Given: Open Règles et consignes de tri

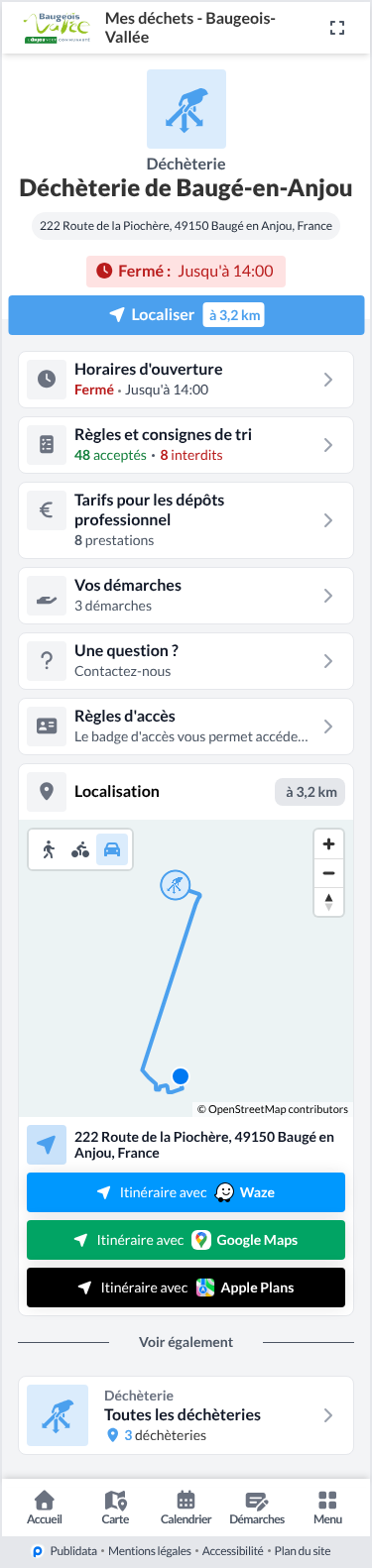Looking at the screenshot, I should [x=186, y=445].
